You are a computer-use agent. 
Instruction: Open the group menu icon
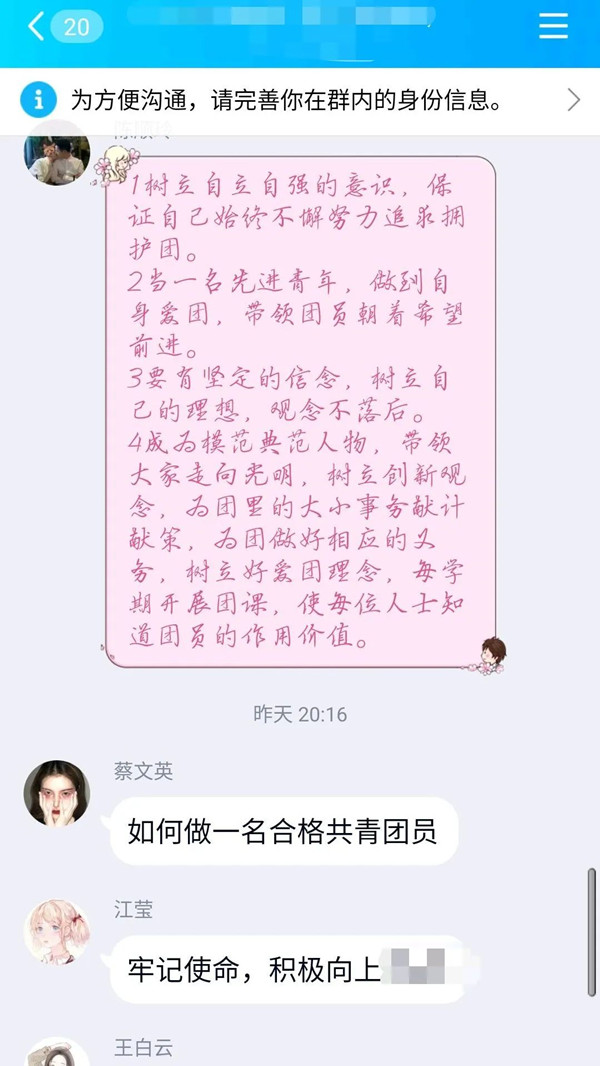[x=553, y=27]
